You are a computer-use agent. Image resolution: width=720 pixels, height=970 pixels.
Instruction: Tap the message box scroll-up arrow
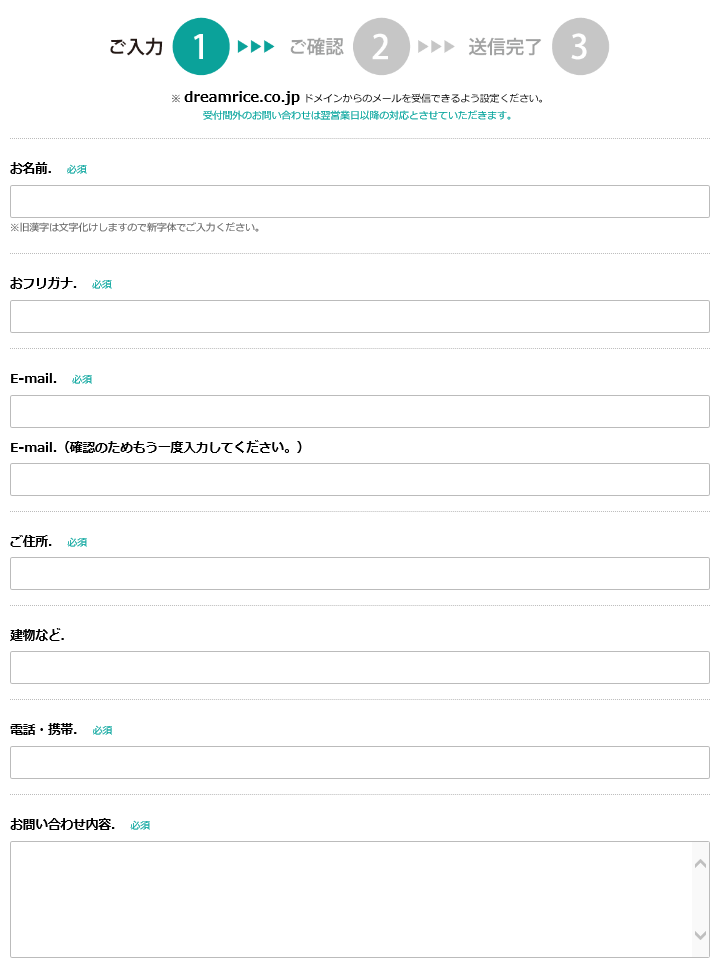click(x=700, y=863)
